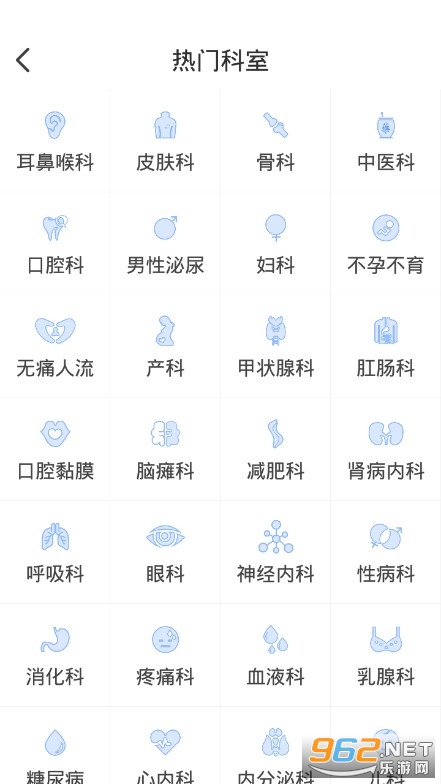Choose 中医科 department
This screenshot has height=784, width=441.
coord(386,142)
